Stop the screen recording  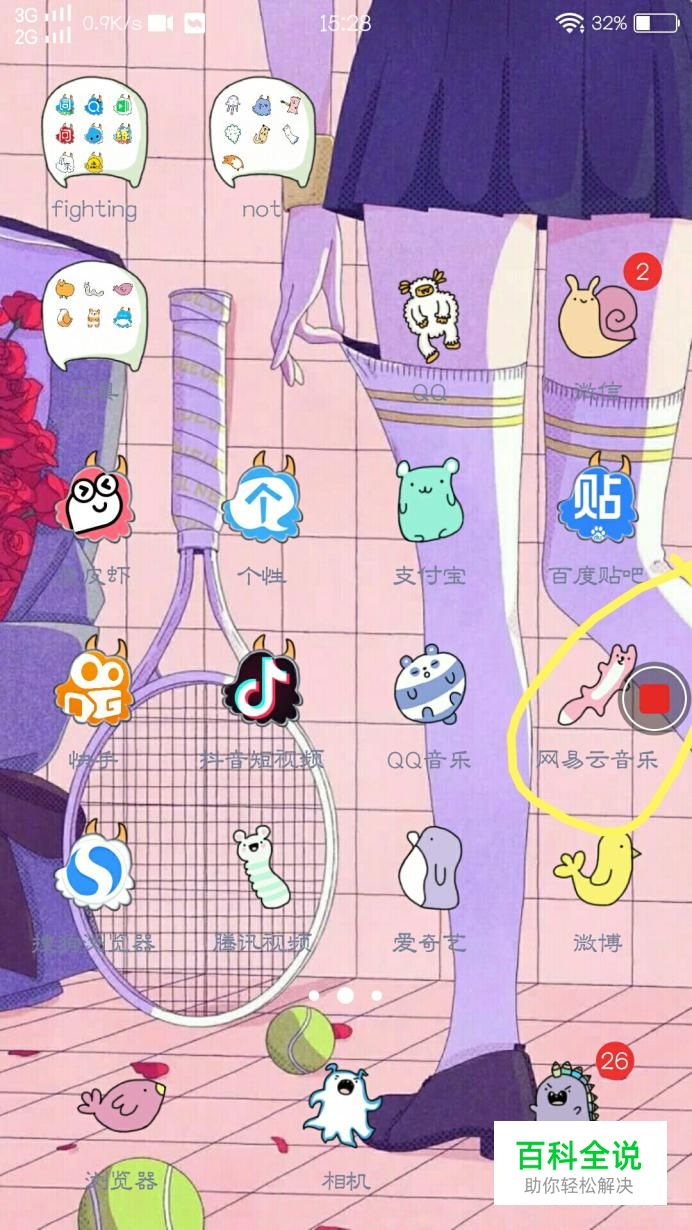(654, 699)
